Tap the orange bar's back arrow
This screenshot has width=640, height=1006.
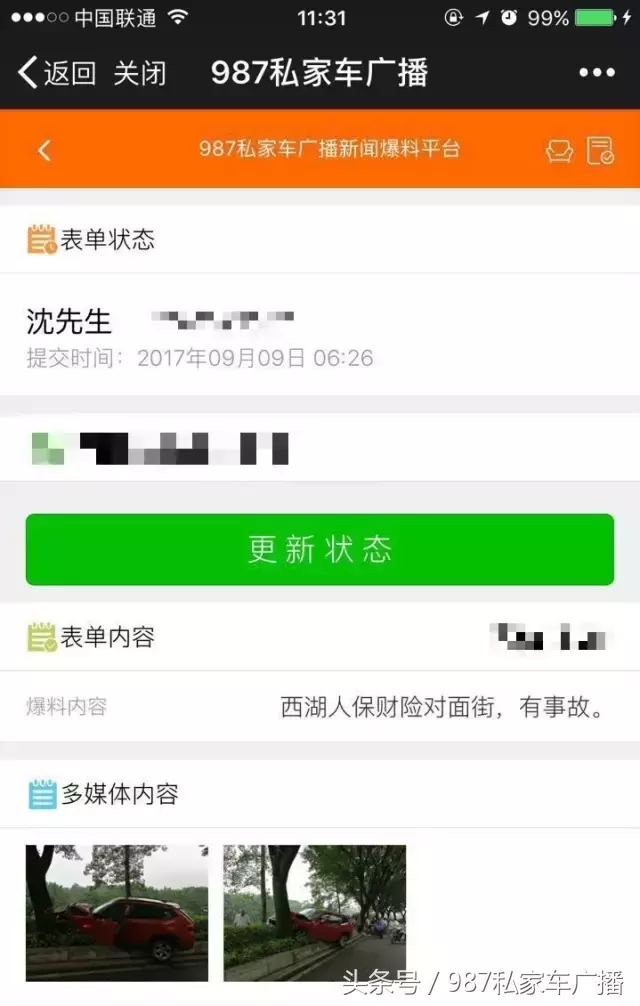click(44, 150)
